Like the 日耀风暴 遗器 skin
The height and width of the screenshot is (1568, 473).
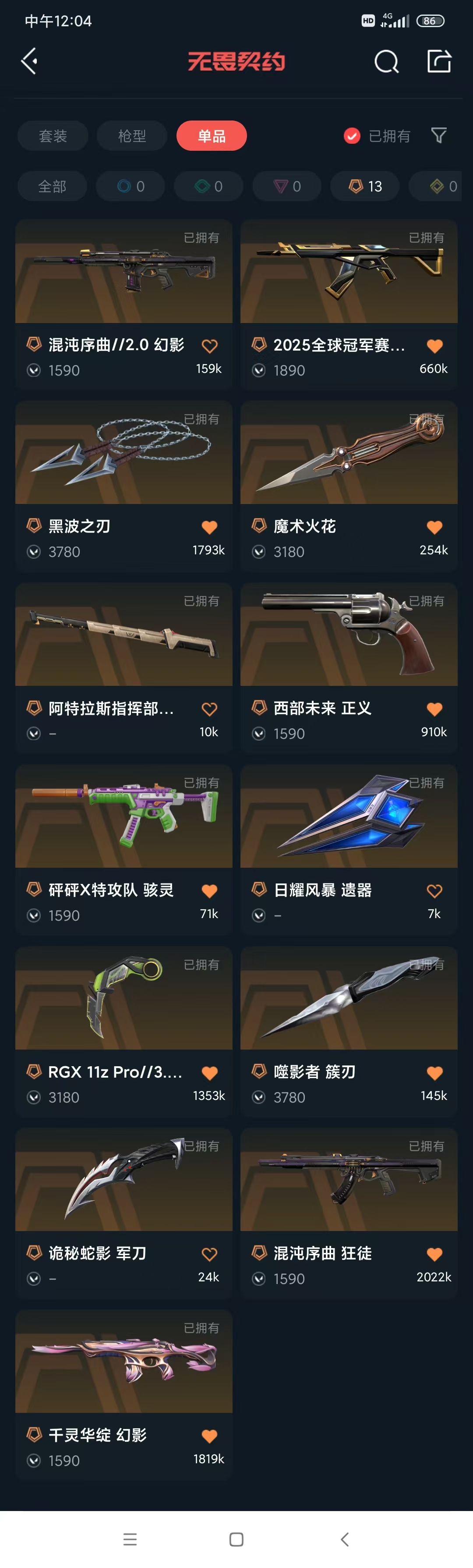(x=434, y=891)
